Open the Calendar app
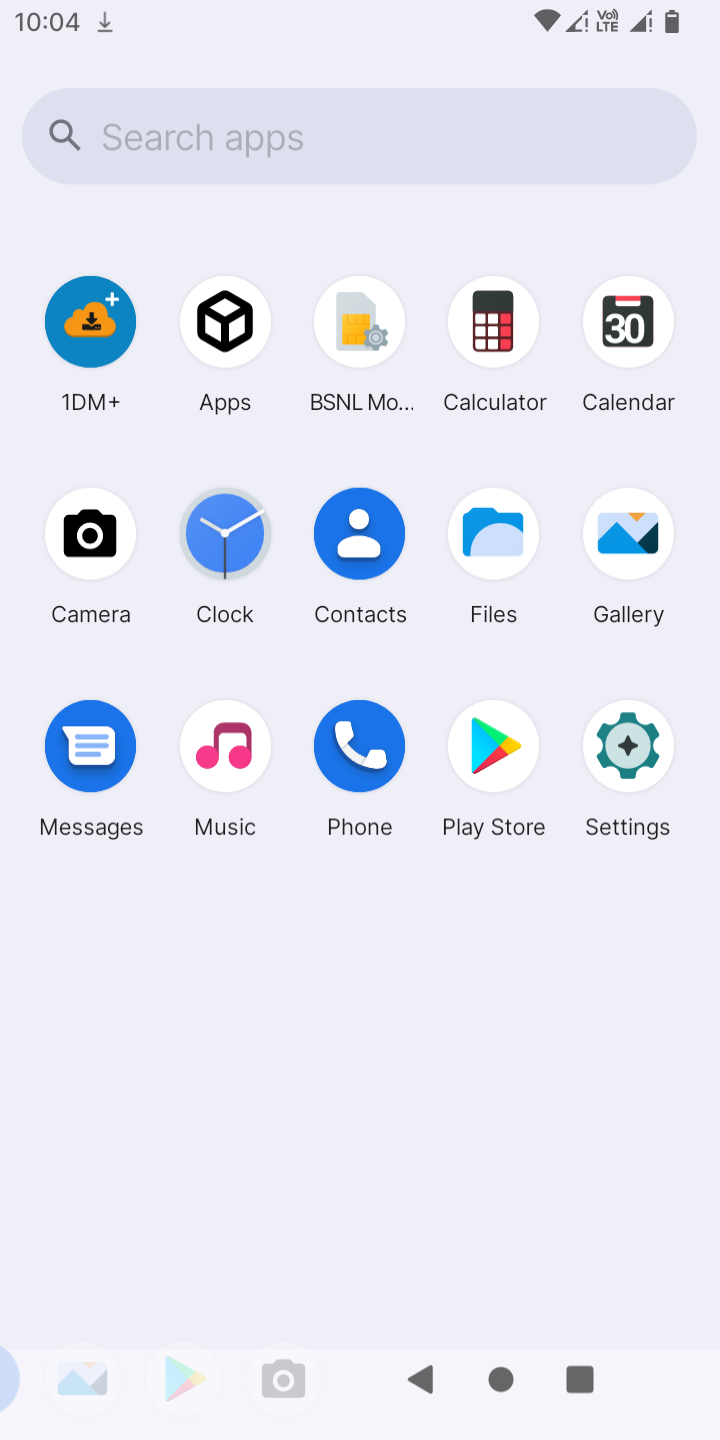The width and height of the screenshot is (720, 1440). coord(628,322)
